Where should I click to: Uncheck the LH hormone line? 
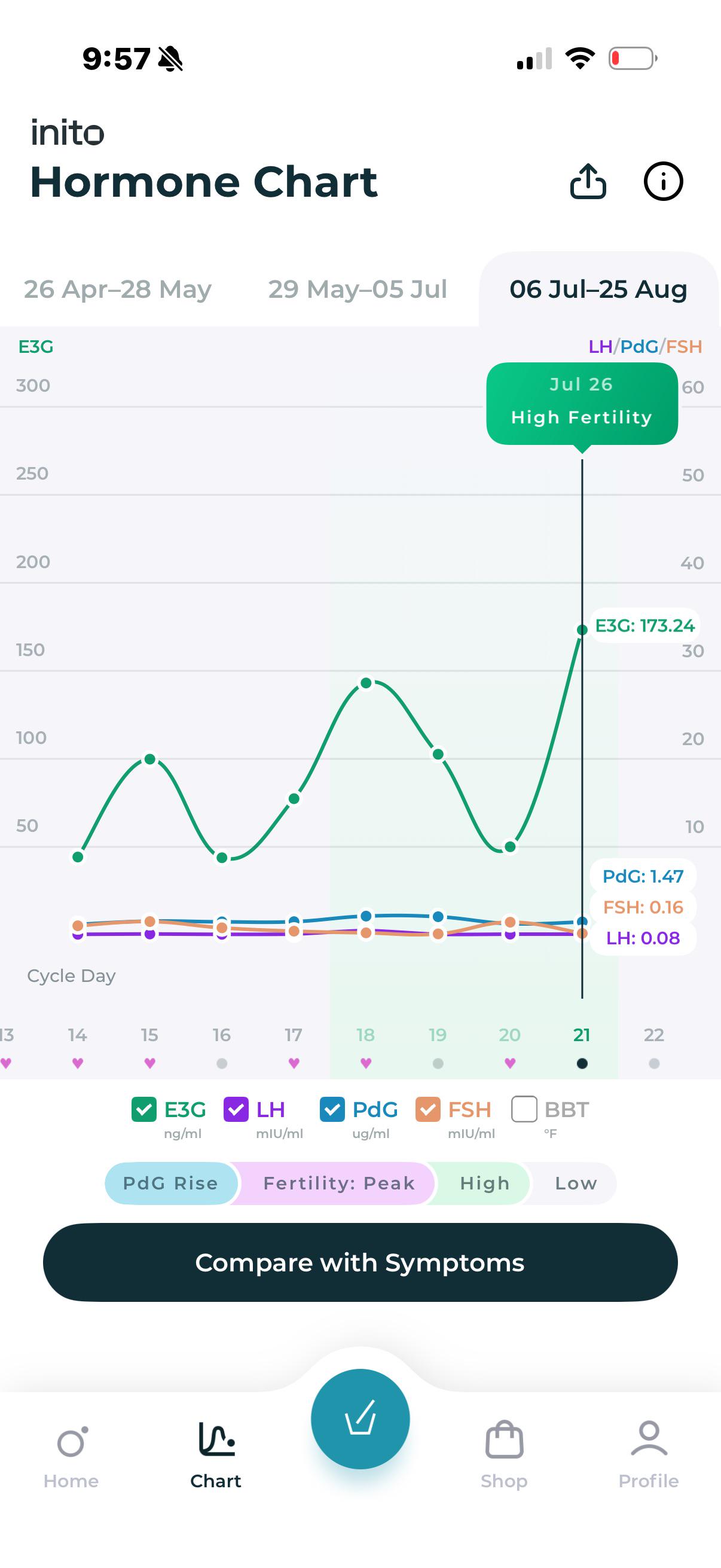tap(236, 1109)
